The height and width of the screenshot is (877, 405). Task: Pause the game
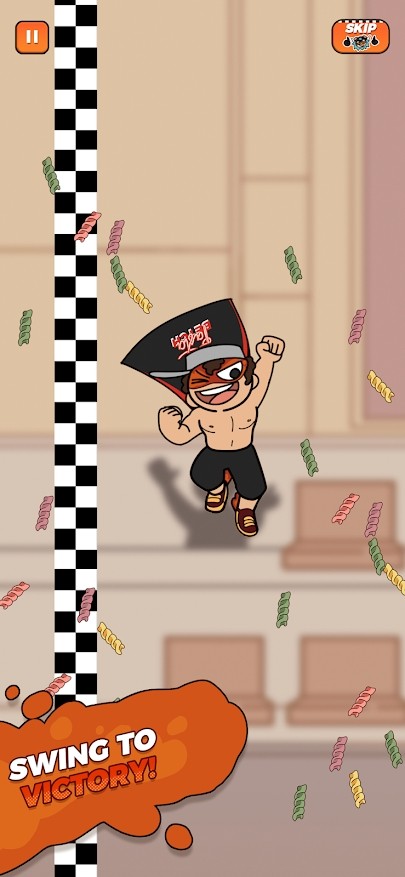(32, 37)
